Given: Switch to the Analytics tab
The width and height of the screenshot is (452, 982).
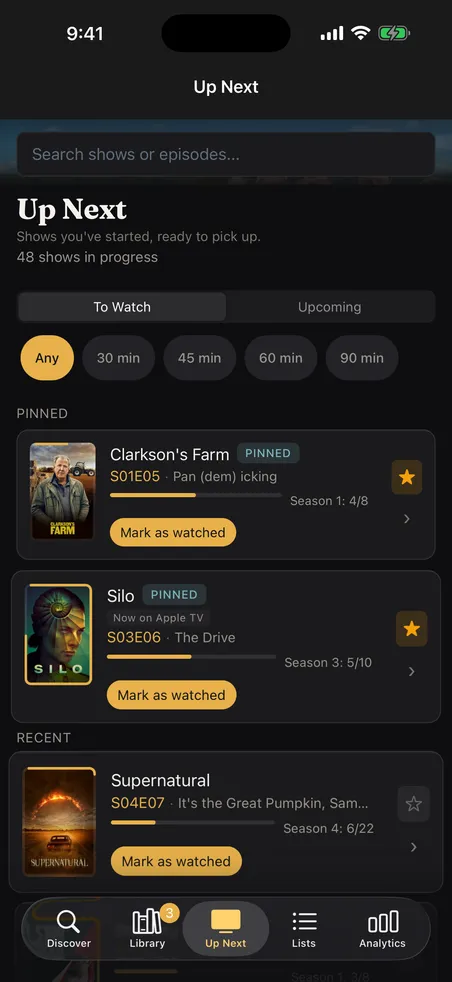Looking at the screenshot, I should tap(383, 929).
